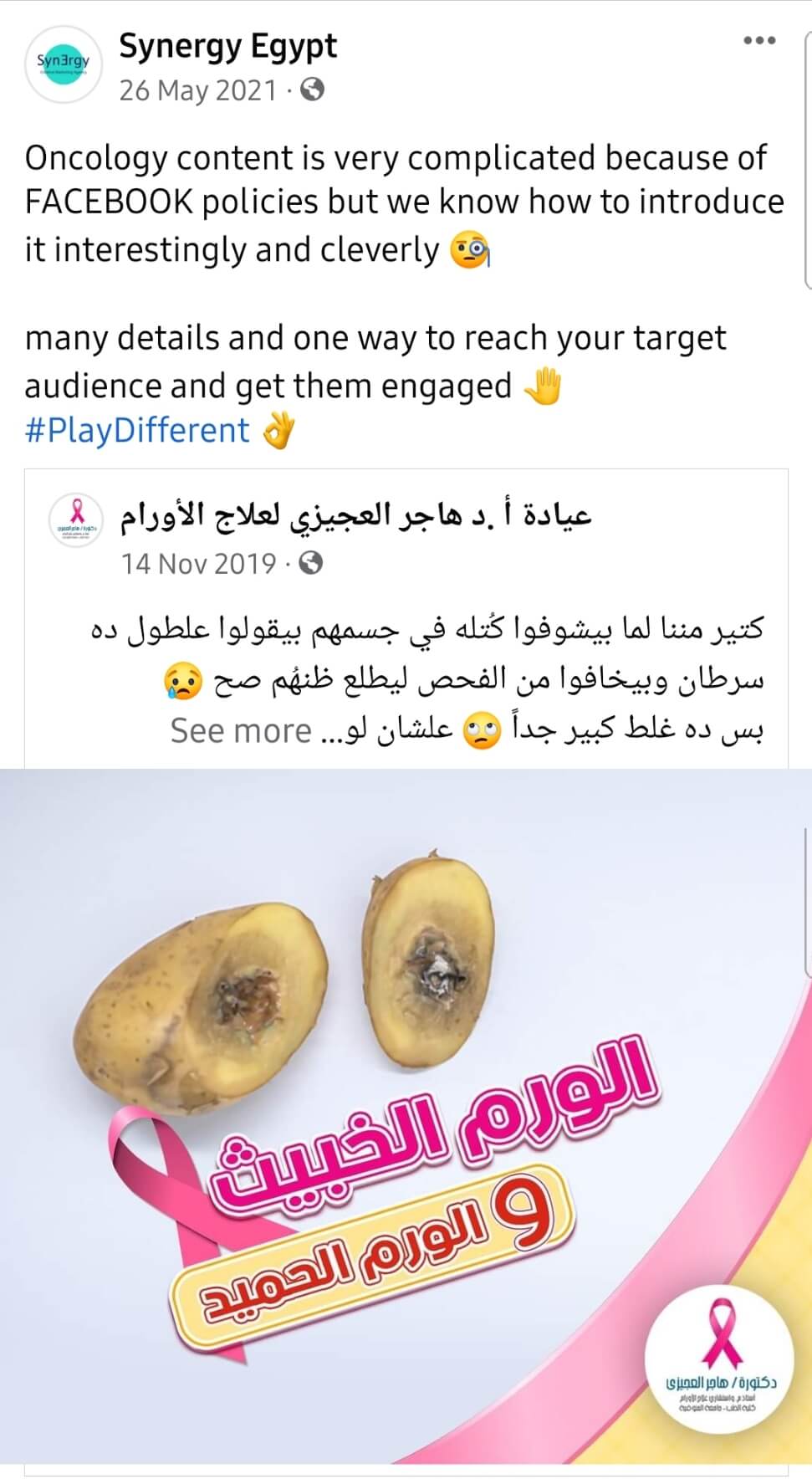Open the shared clinic page name
This screenshot has height=1479, width=812.
pos(355,515)
